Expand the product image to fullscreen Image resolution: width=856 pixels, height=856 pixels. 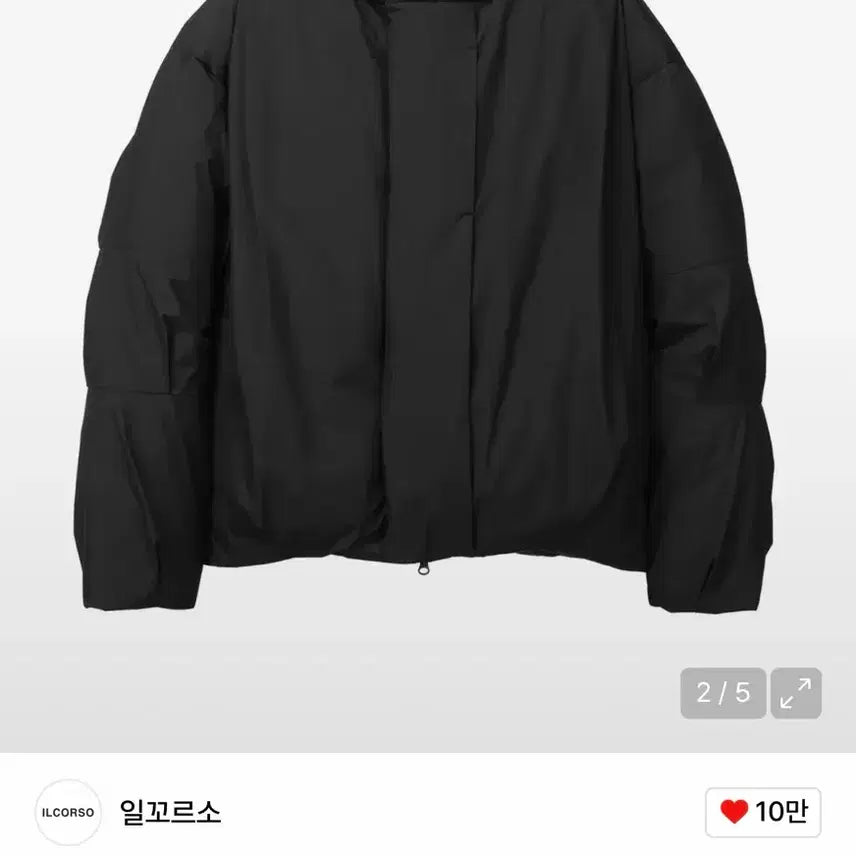coord(796,693)
